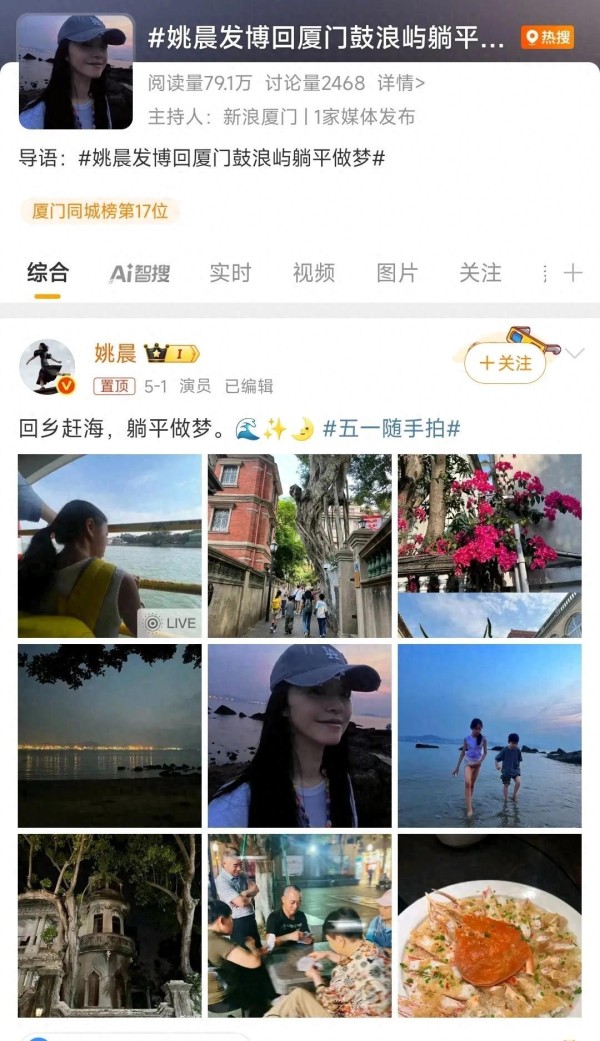The width and height of the screenshot is (600, 1041).
Task: View the night shoreline lights photo
Action: (110, 736)
